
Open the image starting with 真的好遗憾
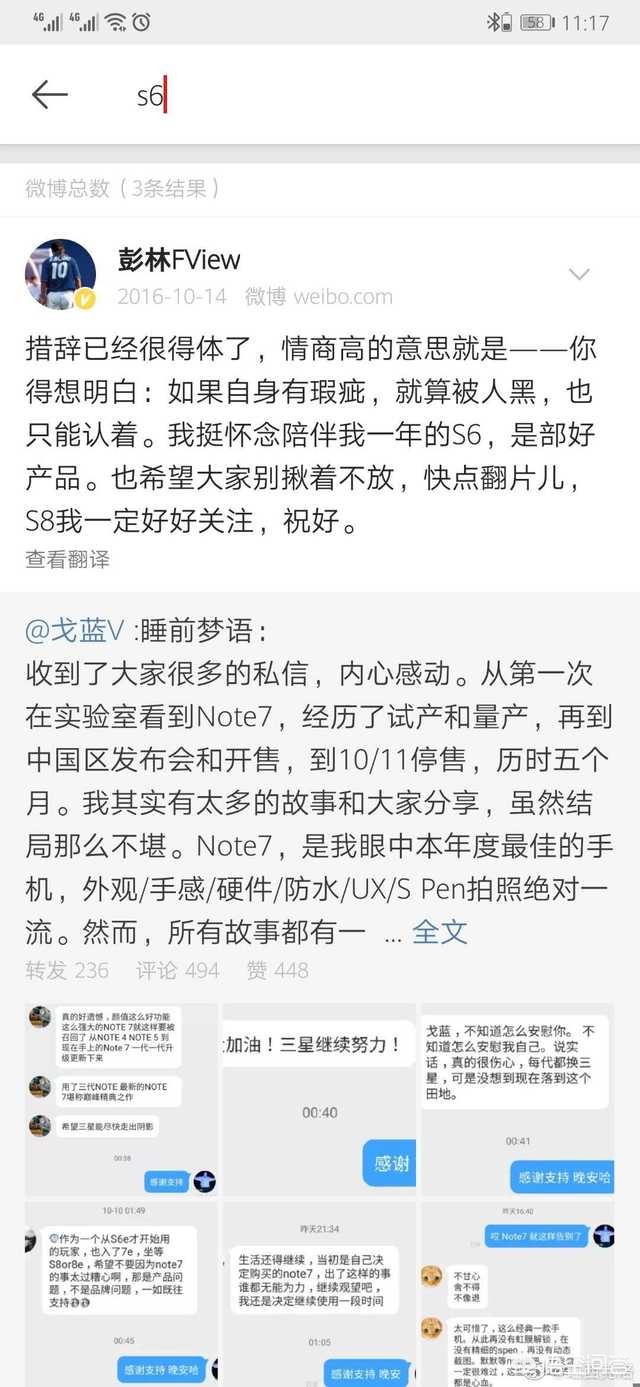121,1100
